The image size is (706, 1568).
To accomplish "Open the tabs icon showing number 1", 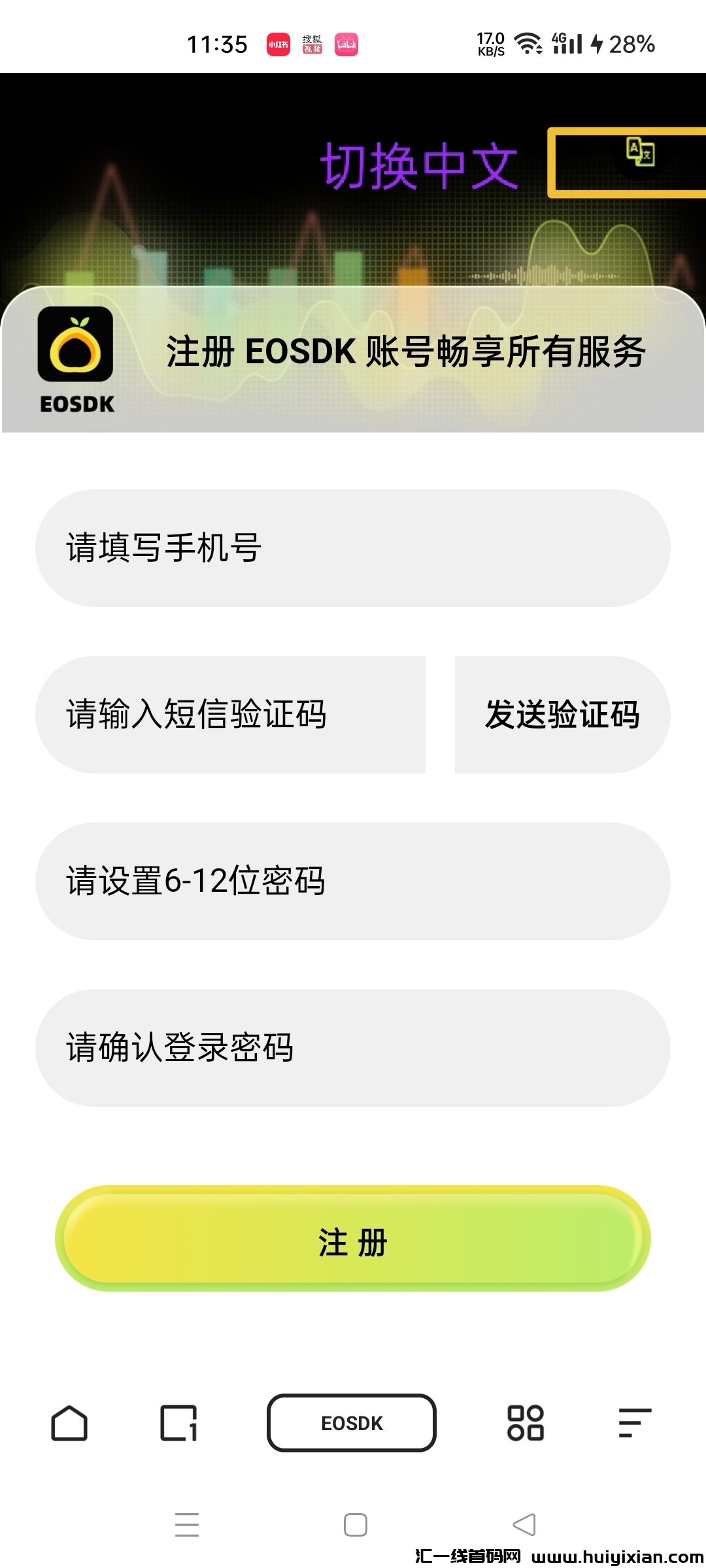I will [178, 1422].
